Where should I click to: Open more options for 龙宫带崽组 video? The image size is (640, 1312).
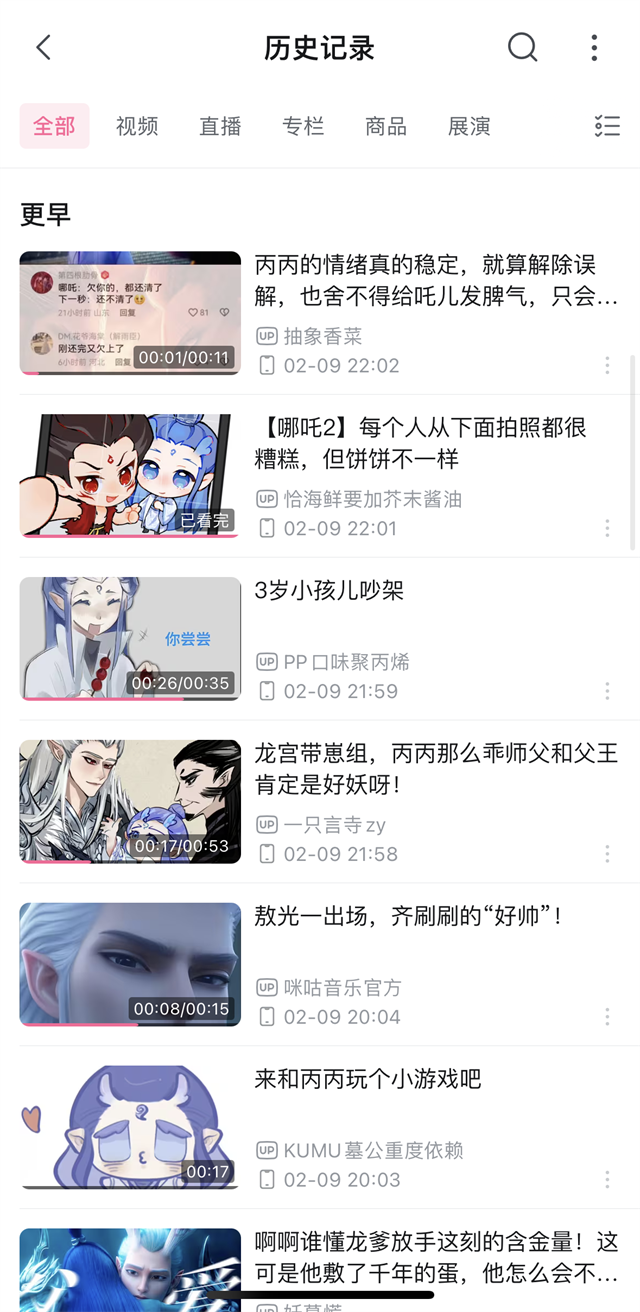607,854
